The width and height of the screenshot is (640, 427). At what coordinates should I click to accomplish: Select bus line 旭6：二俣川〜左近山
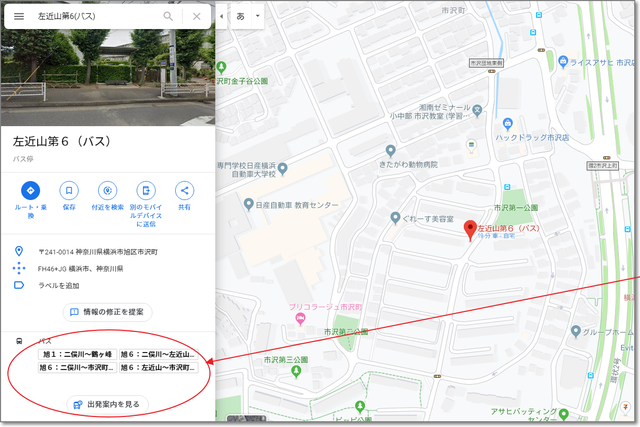[x=157, y=354]
